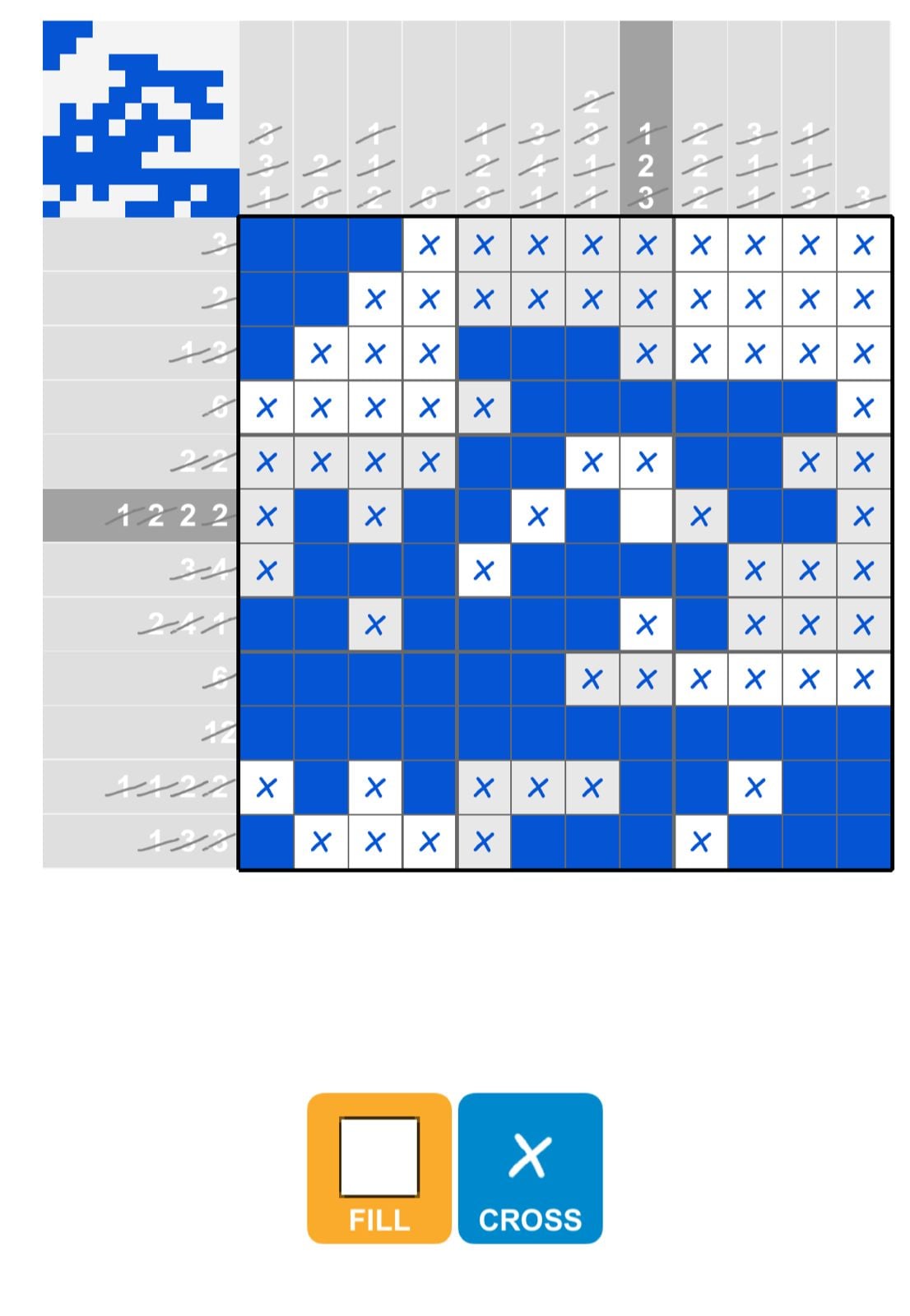910x1316 pixels.
Task: Click the rightmost "3" column clue
Action: pos(864,197)
